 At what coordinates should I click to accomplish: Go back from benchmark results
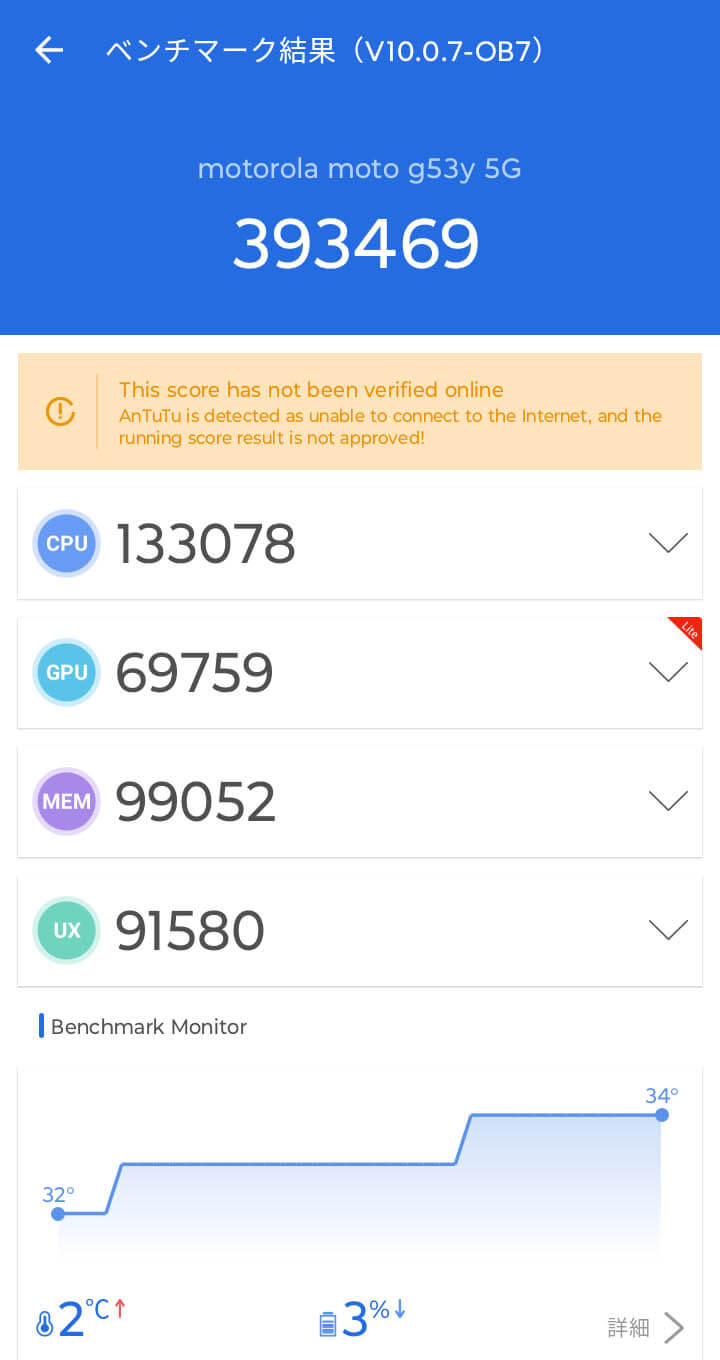[49, 51]
